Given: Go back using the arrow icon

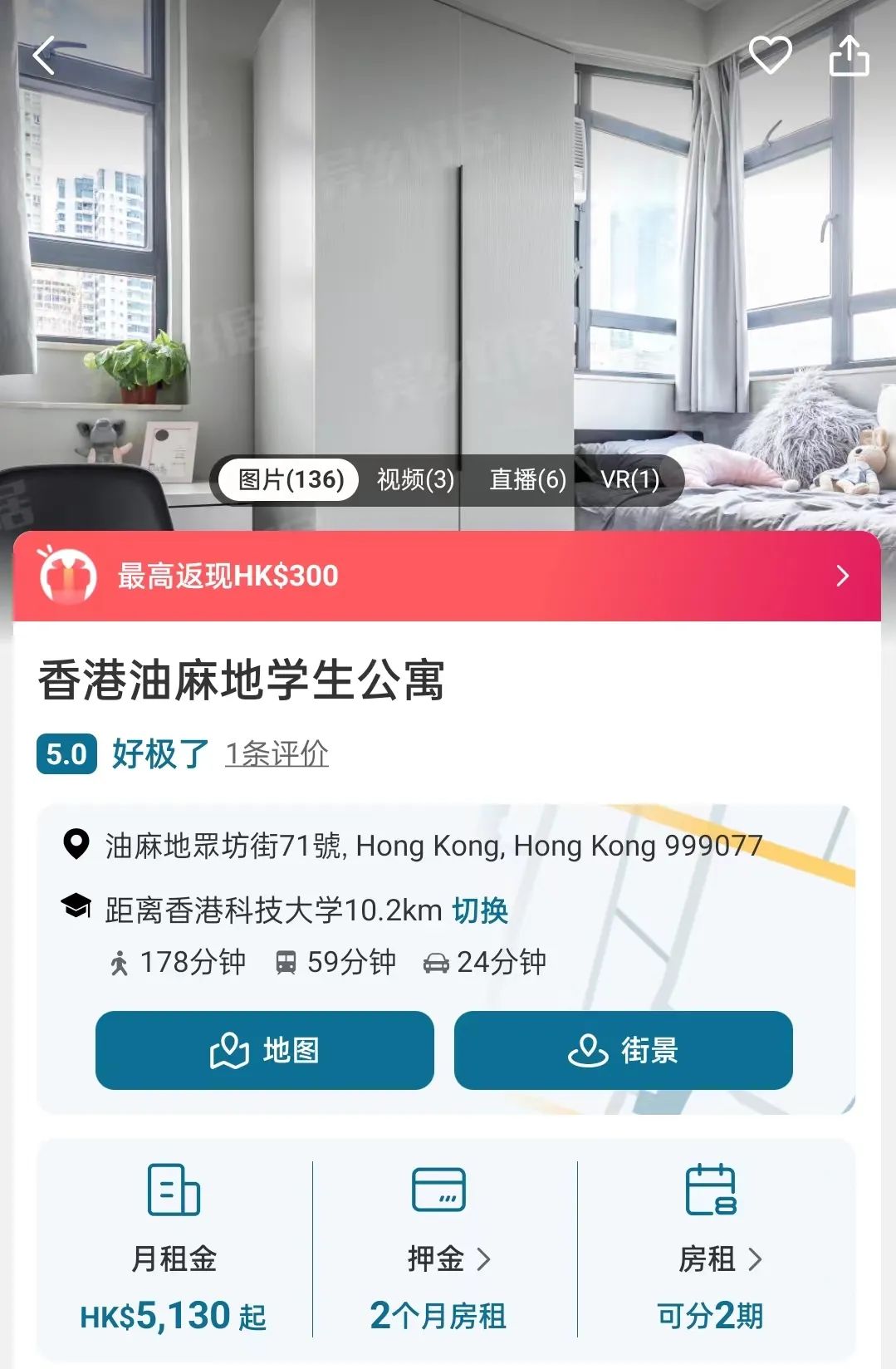Looking at the screenshot, I should 45,56.
